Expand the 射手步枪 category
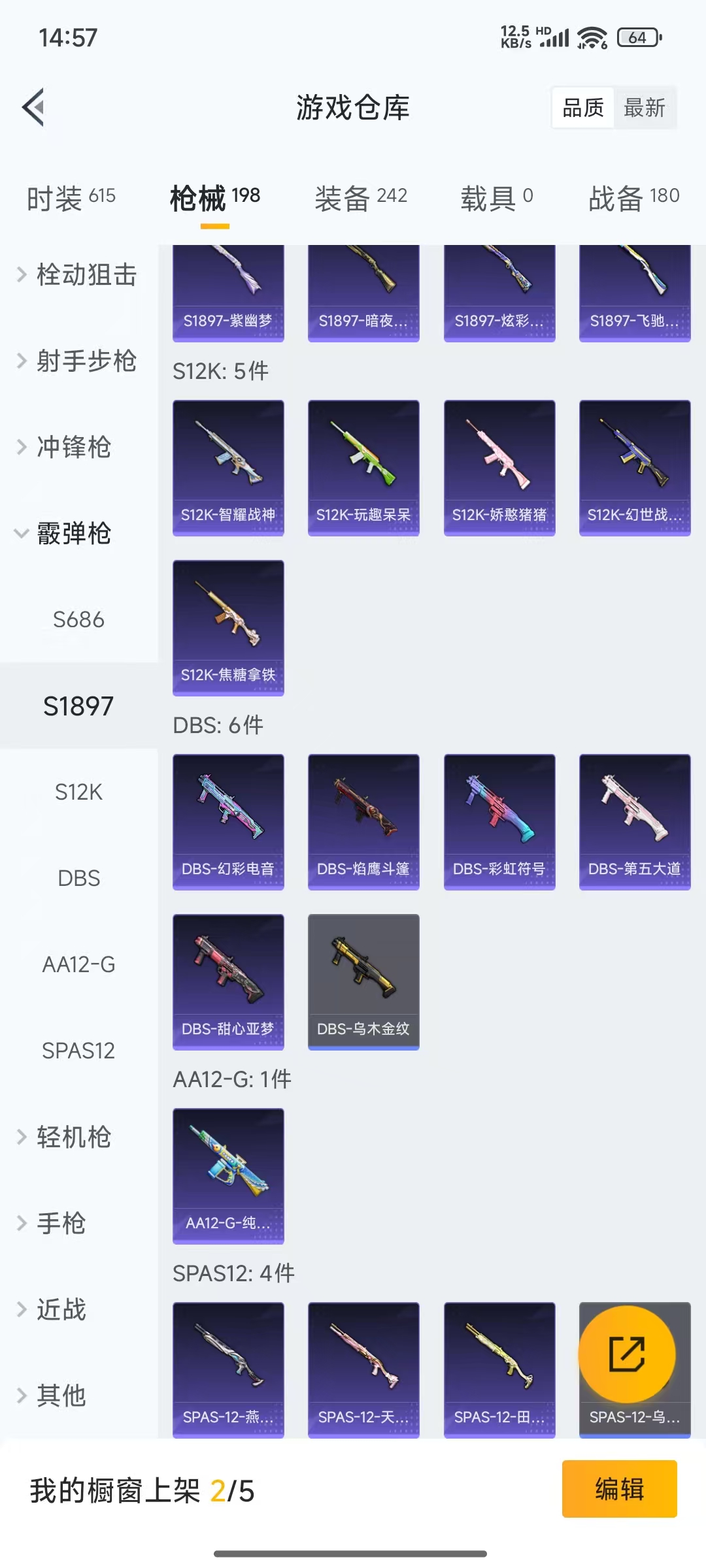Screen dimensions: 706x1568 coord(78,361)
